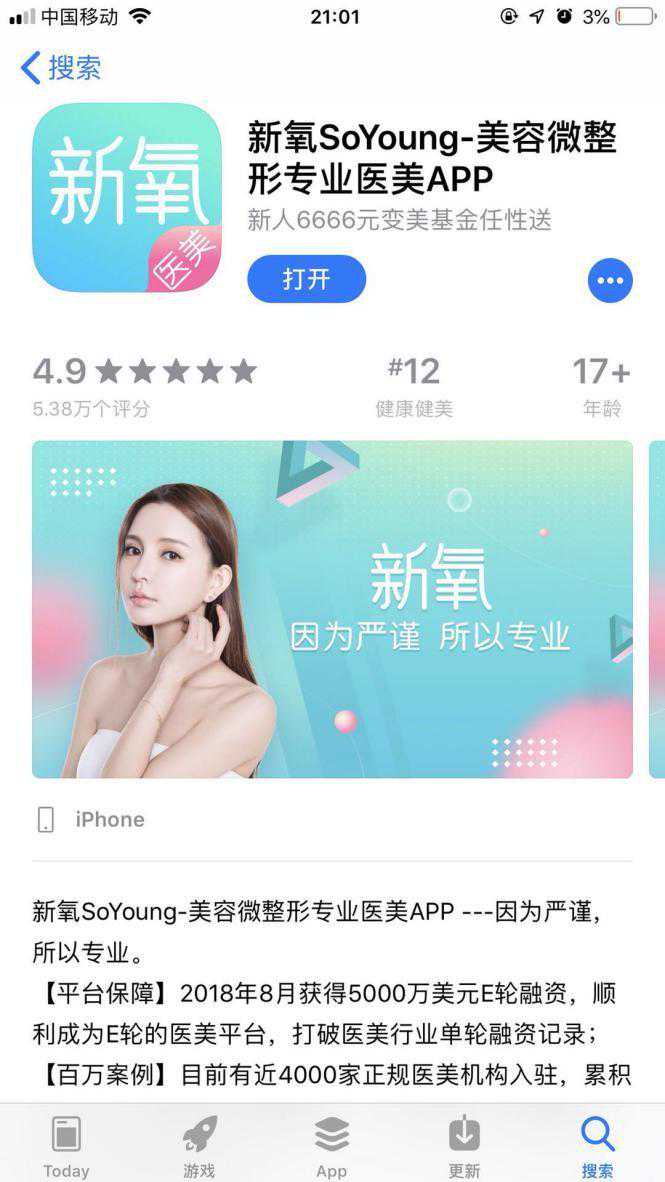Switch to the App tab
The height and width of the screenshot is (1182, 665).
pos(331,1147)
